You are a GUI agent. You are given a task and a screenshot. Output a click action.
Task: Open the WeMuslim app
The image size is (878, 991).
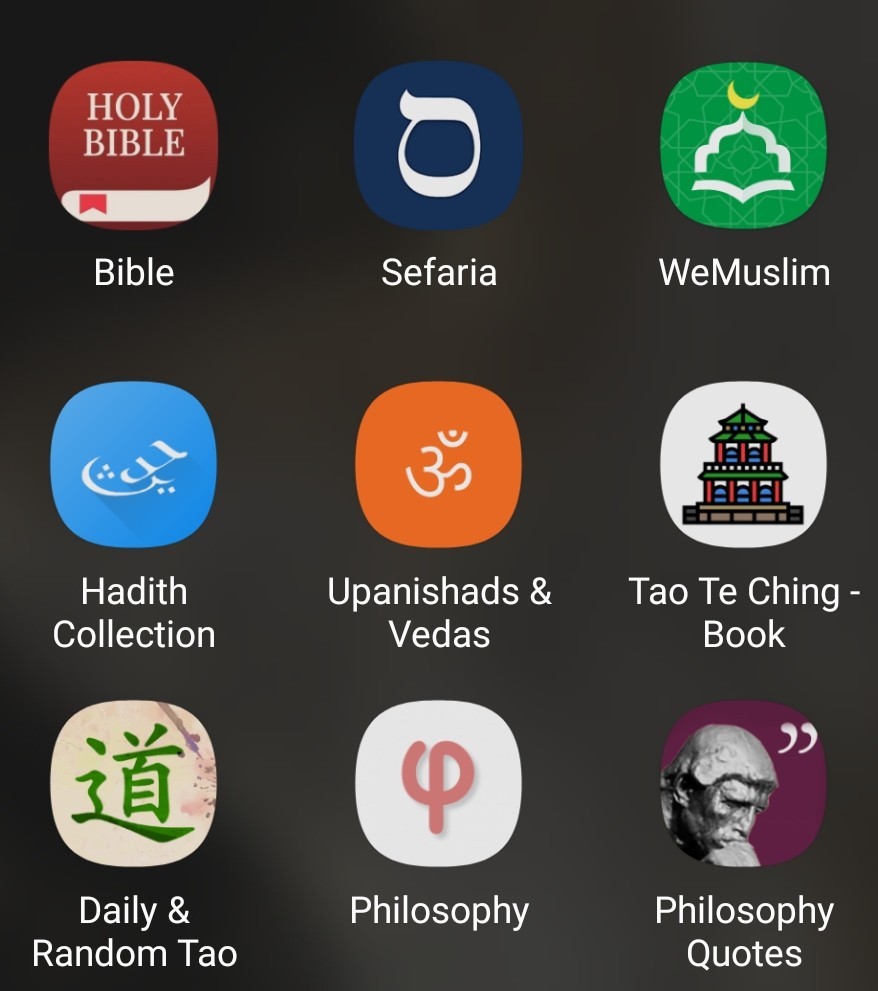pyautogui.click(x=743, y=145)
